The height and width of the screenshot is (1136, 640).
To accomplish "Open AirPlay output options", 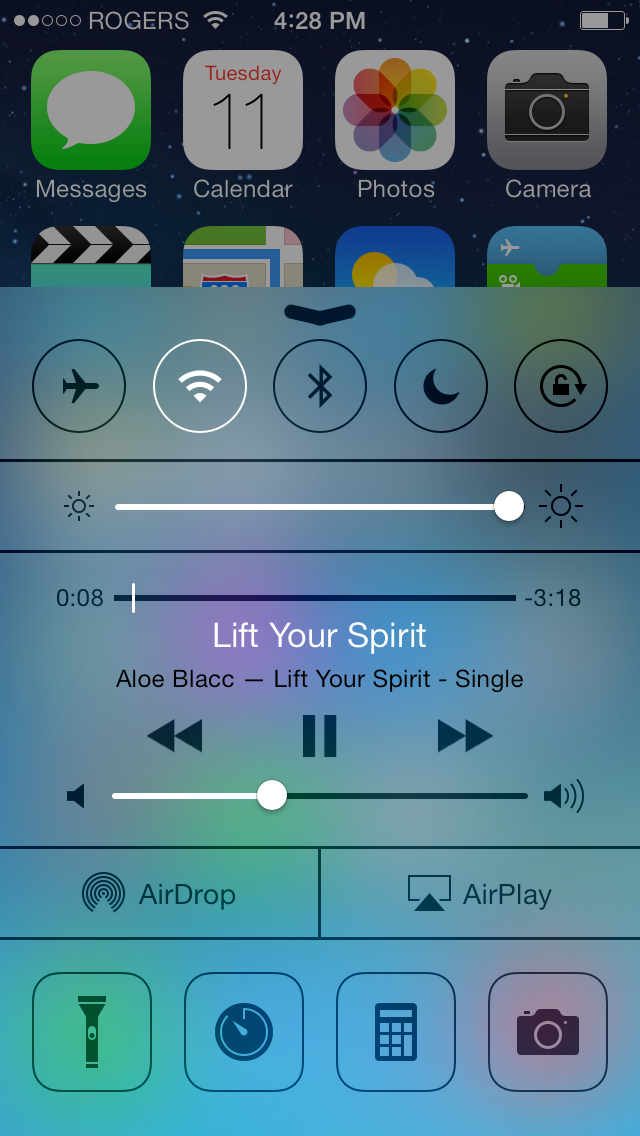I will (x=481, y=893).
